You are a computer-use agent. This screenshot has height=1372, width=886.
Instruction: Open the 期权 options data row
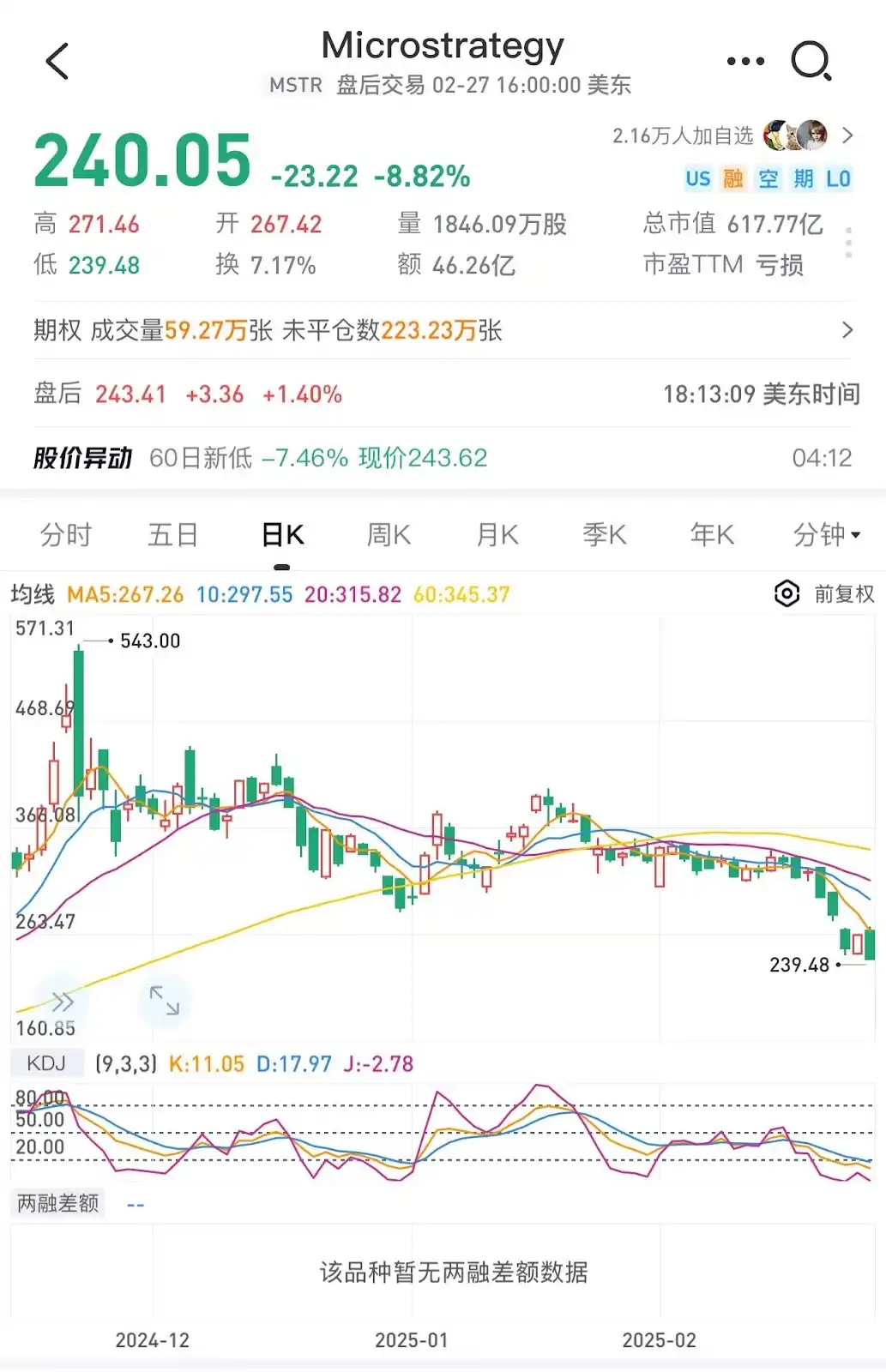point(443,330)
